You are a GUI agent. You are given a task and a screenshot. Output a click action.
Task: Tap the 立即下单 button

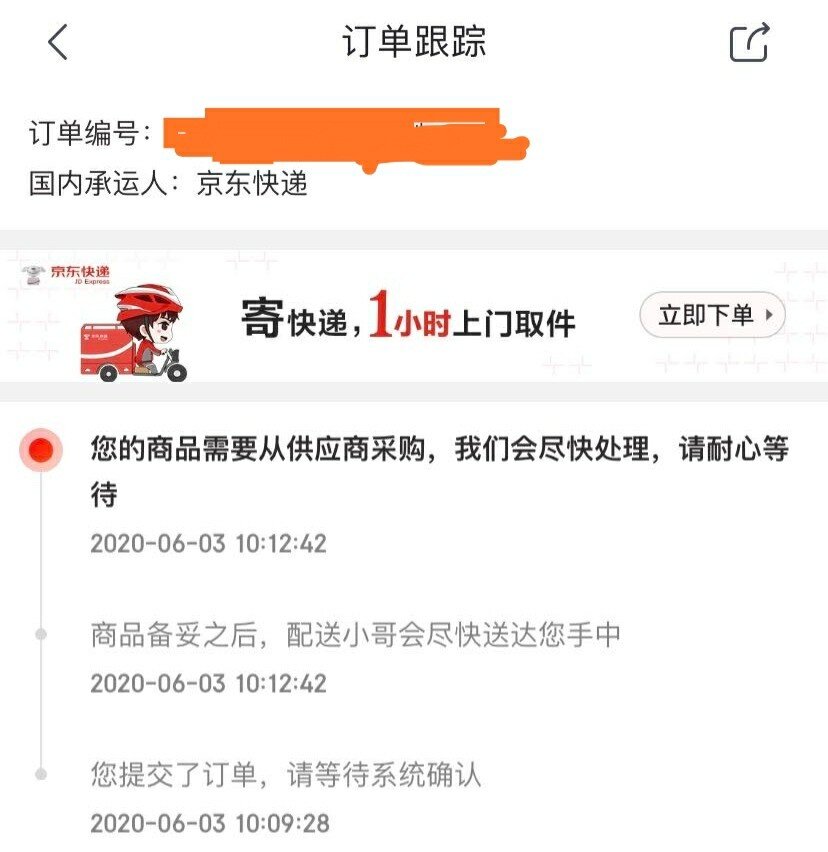click(x=712, y=315)
